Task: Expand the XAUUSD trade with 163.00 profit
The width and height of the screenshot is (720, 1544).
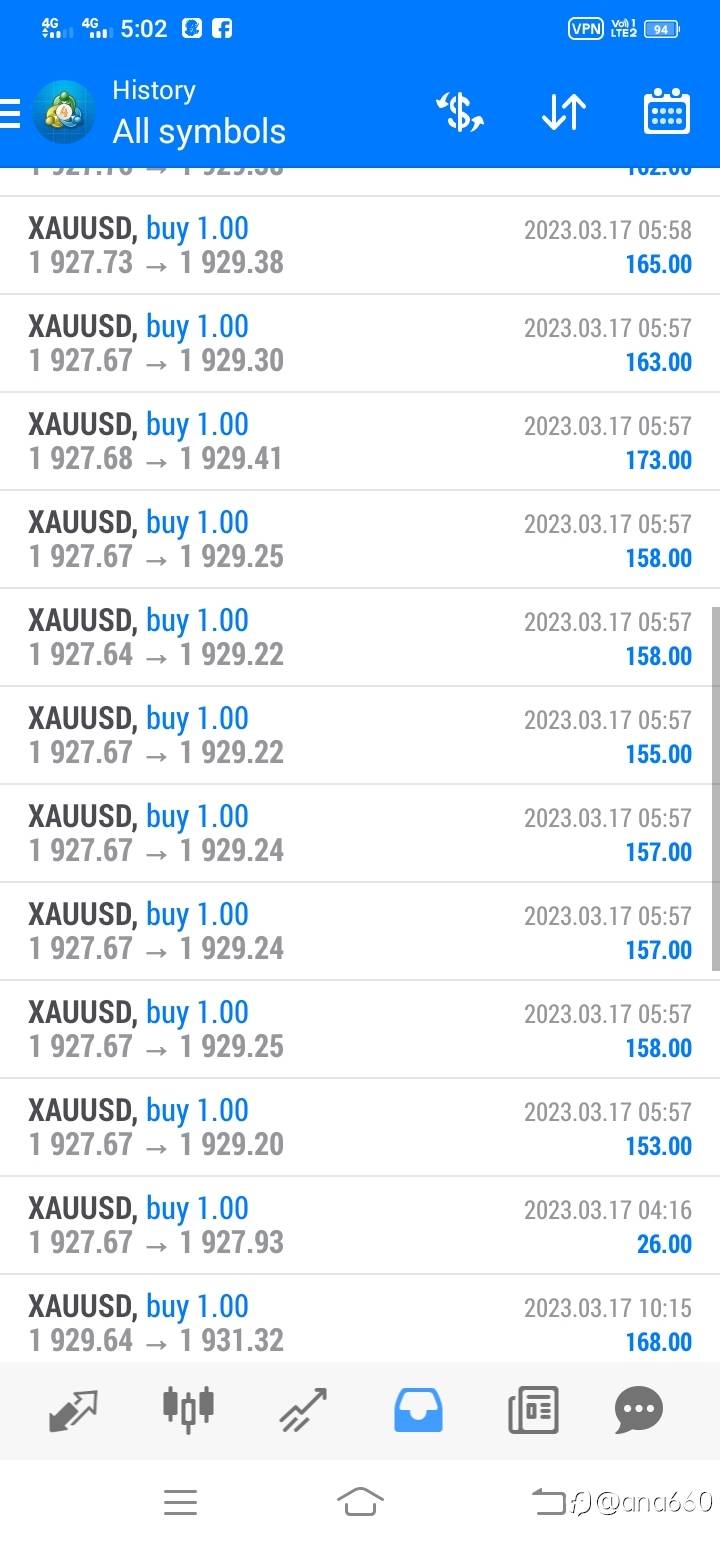Action: (360, 343)
